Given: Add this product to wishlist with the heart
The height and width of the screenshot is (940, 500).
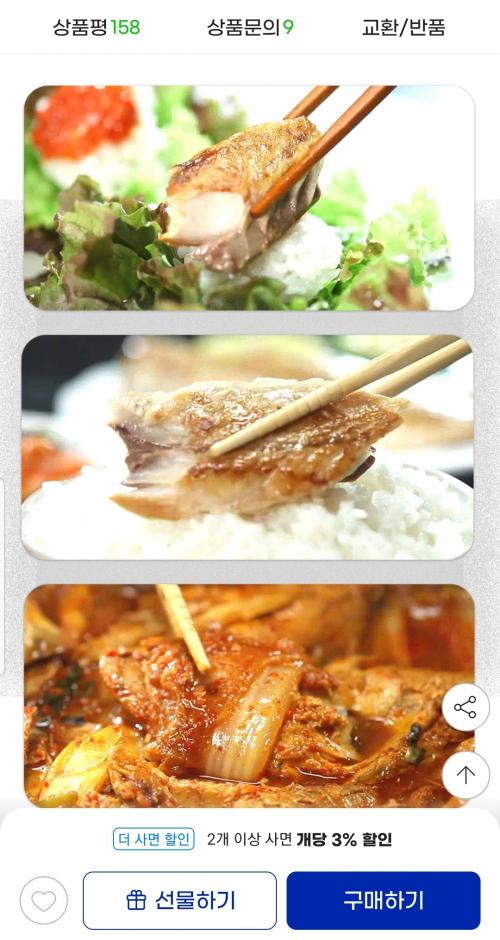Looking at the screenshot, I should tap(44, 900).
